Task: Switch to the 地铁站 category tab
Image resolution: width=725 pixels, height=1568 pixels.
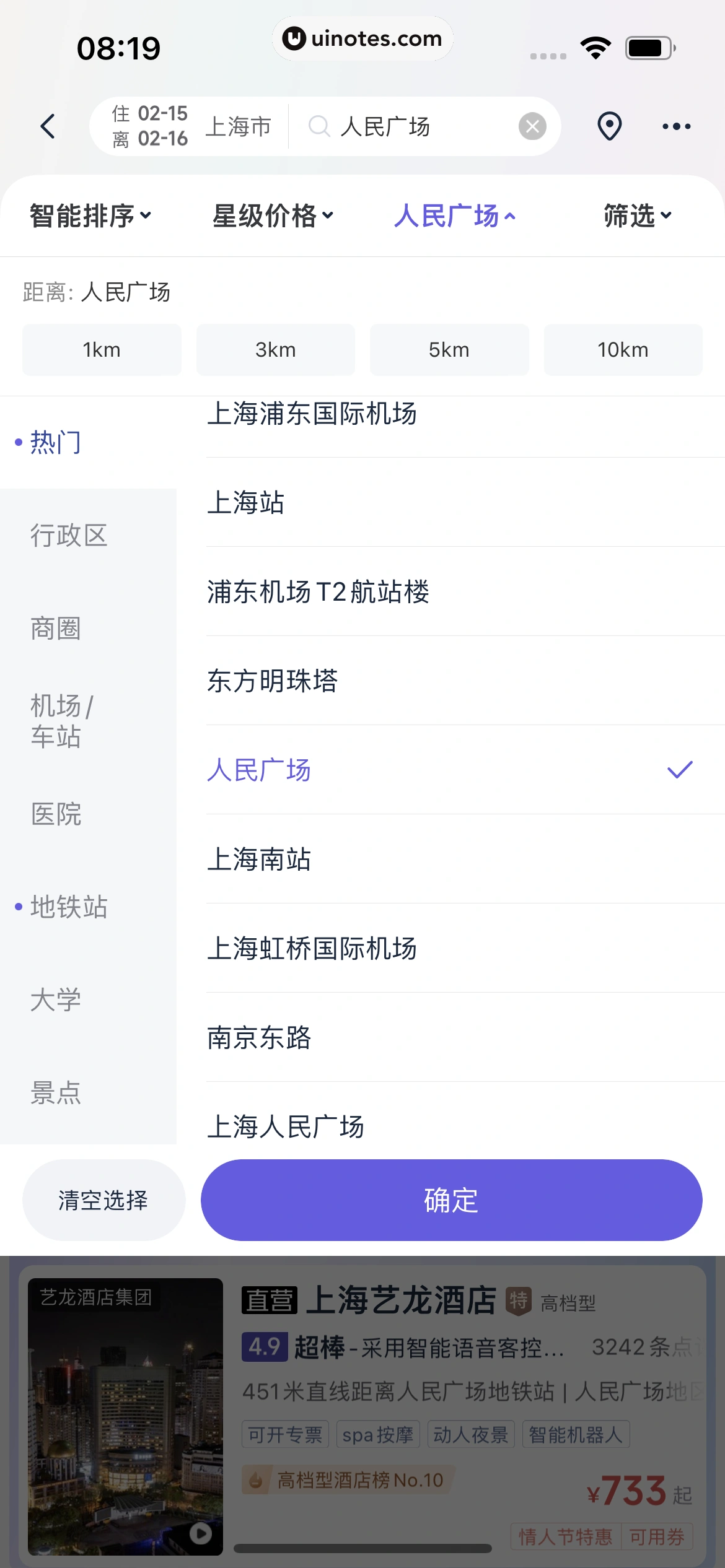Action: coord(68,908)
